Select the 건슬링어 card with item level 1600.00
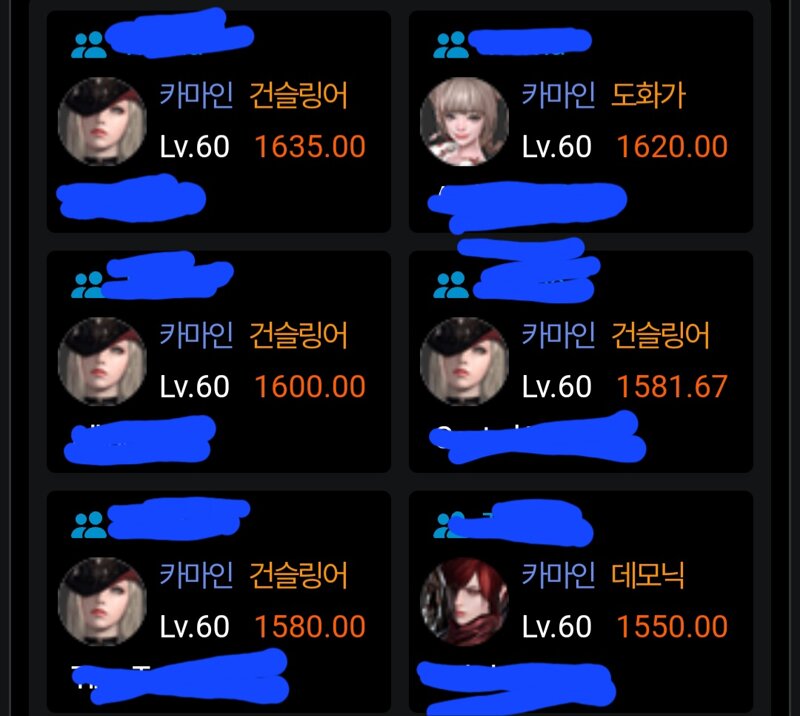This screenshot has height=716, width=800. tap(218, 362)
